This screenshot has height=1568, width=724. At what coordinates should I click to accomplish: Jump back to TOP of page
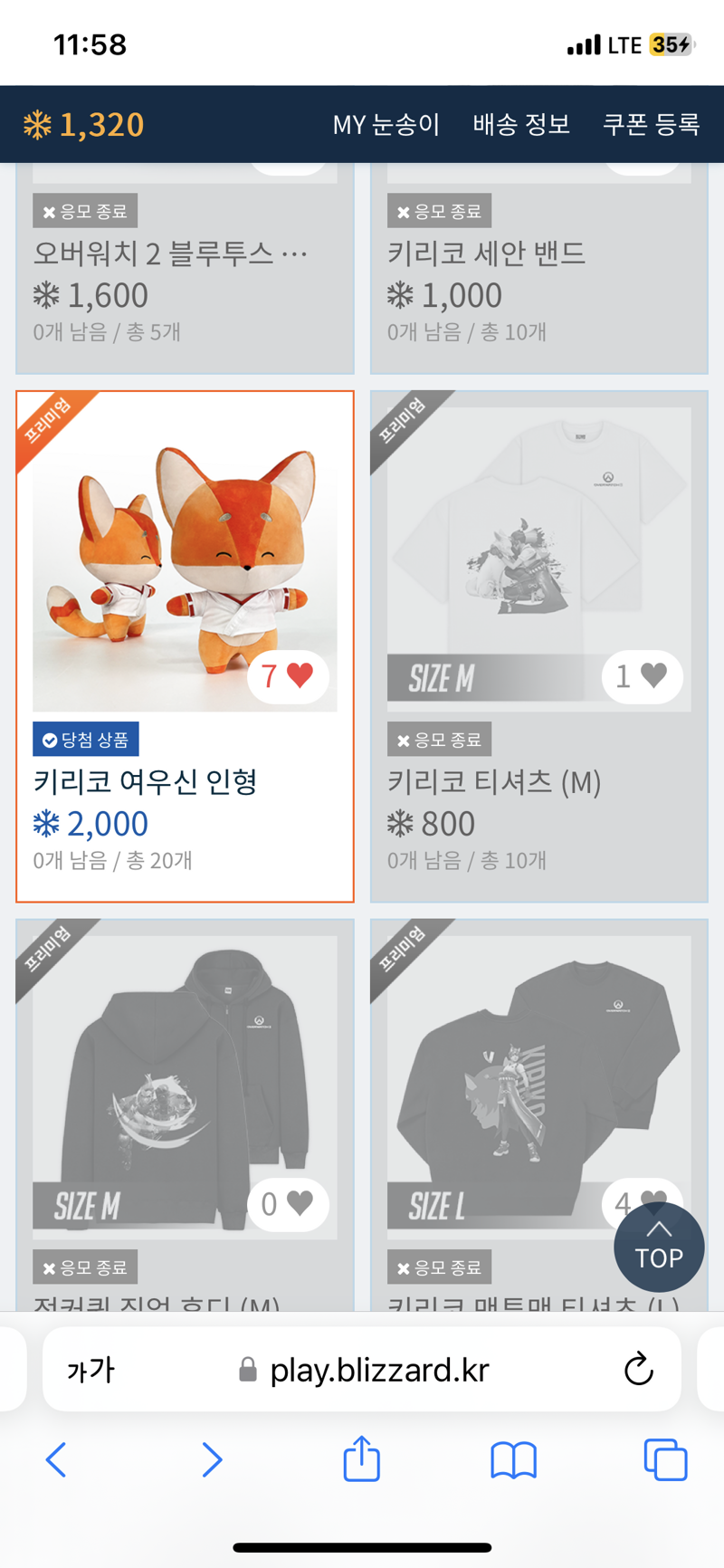pyautogui.click(x=659, y=1247)
